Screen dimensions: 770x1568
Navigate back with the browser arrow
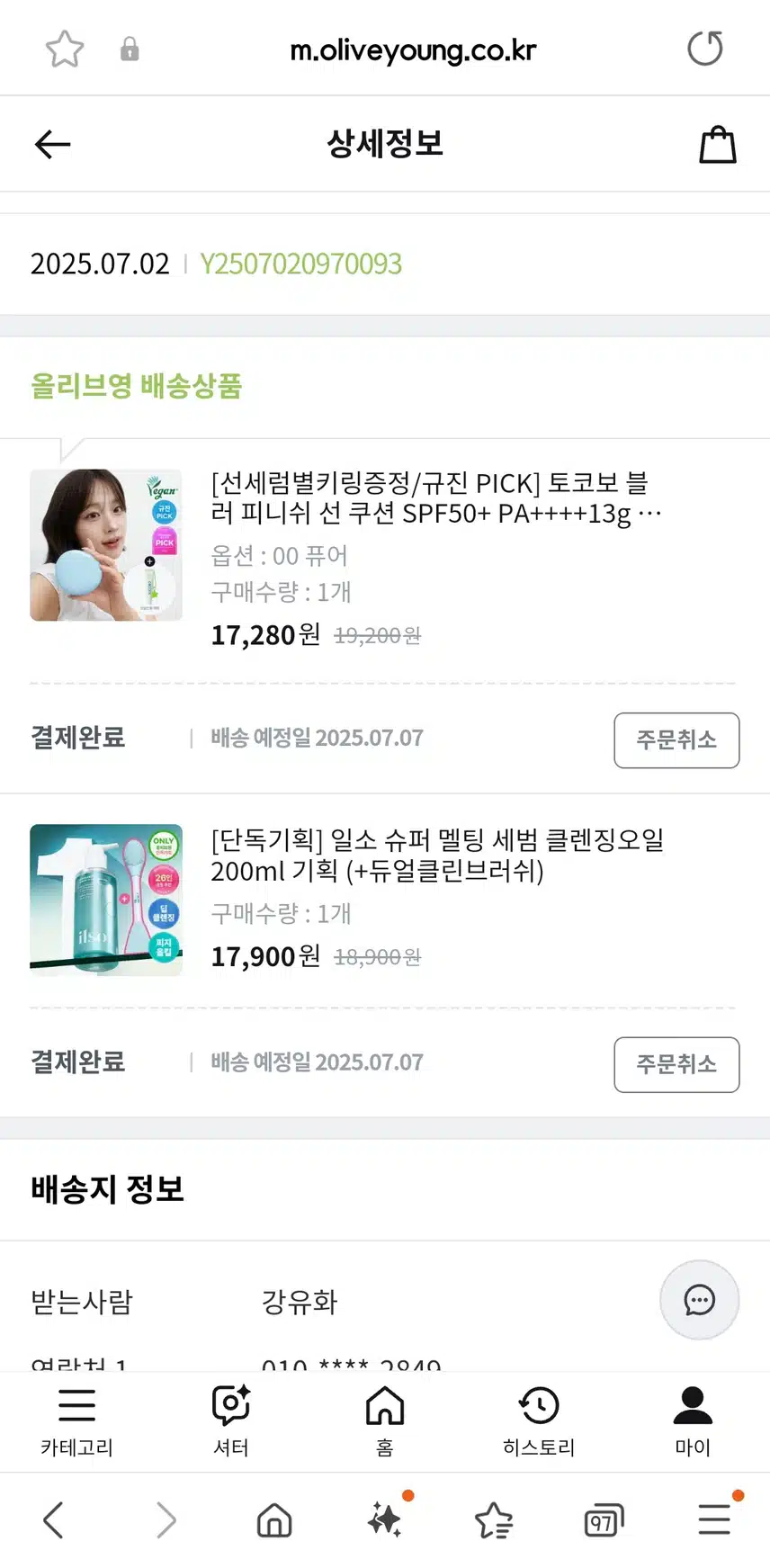point(54,1520)
